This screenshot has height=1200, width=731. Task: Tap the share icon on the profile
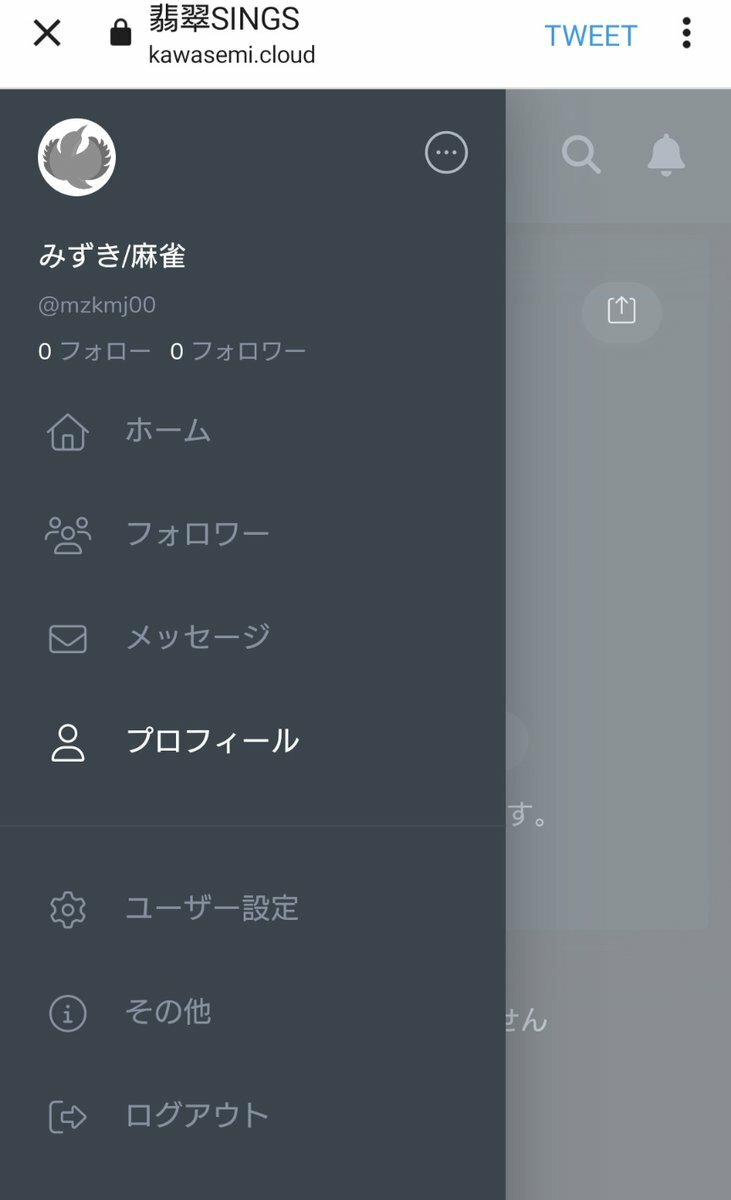pyautogui.click(x=621, y=310)
